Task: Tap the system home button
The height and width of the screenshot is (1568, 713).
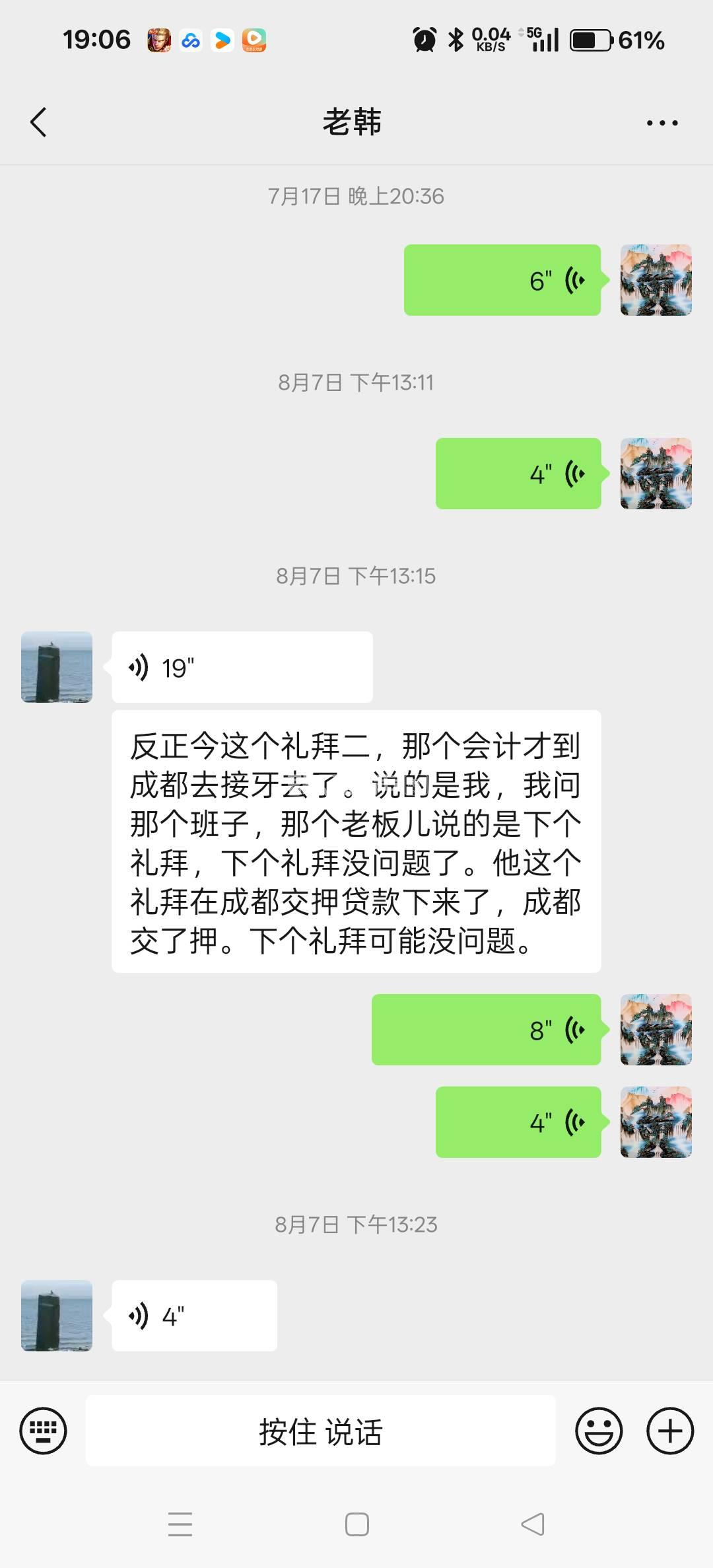Action: coord(356,1524)
